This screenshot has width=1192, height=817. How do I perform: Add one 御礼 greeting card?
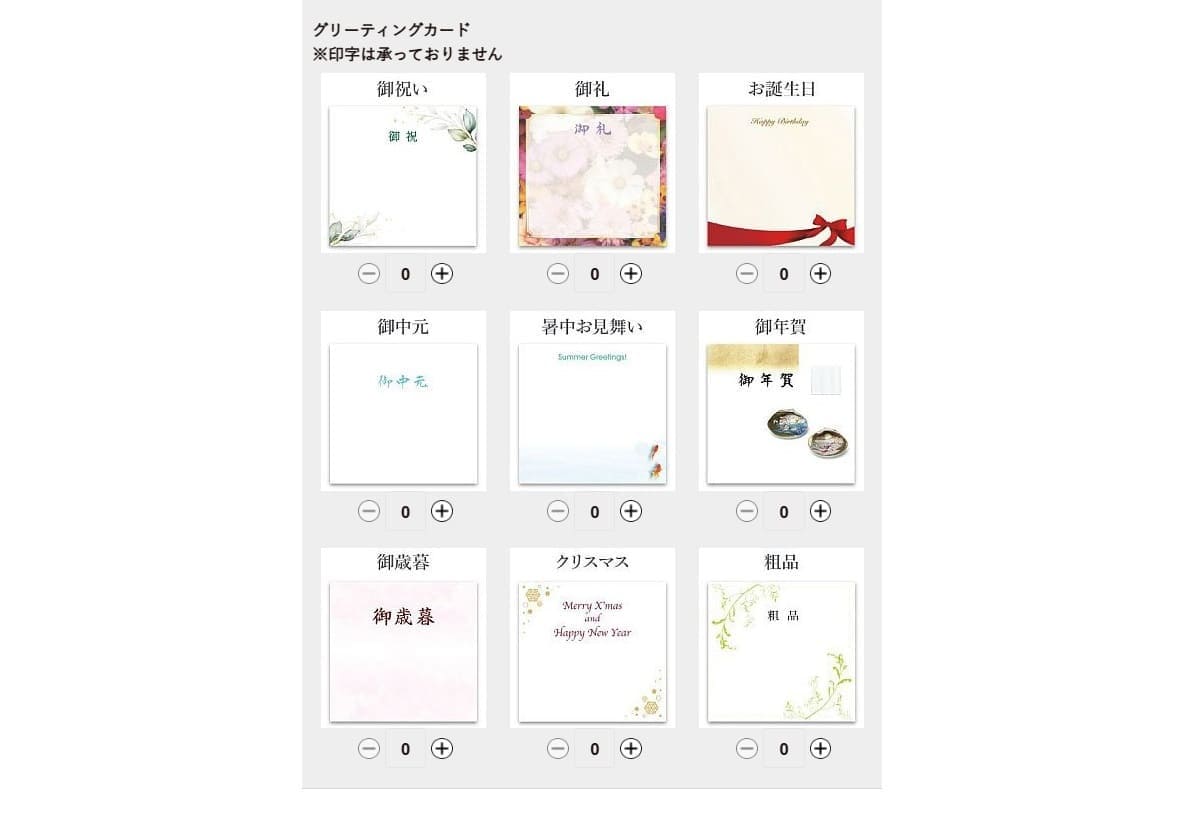click(631, 273)
